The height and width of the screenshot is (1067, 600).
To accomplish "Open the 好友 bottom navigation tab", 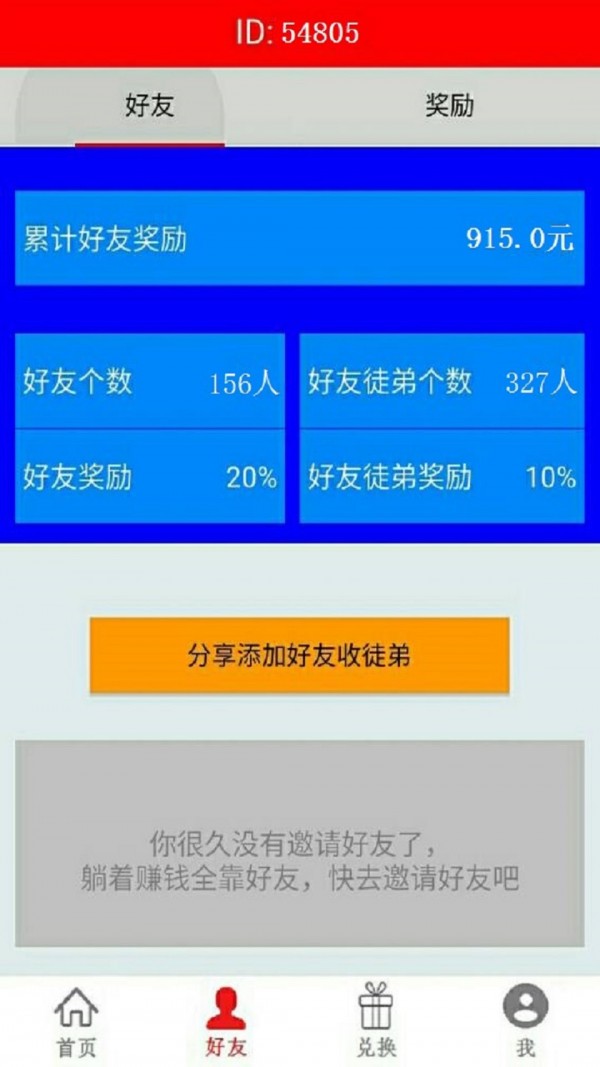I will tap(226, 1021).
